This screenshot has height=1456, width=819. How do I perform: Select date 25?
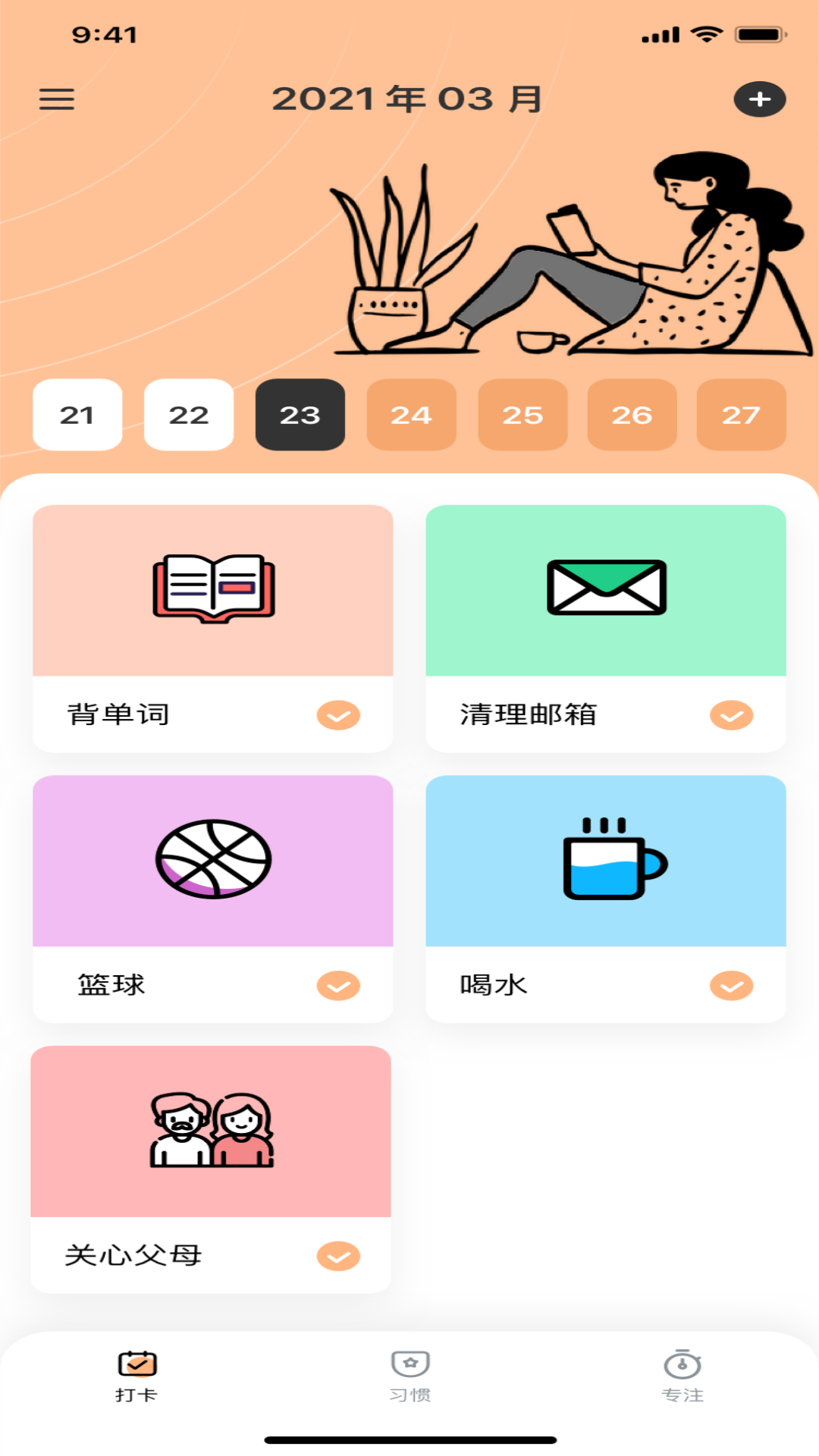click(x=522, y=415)
